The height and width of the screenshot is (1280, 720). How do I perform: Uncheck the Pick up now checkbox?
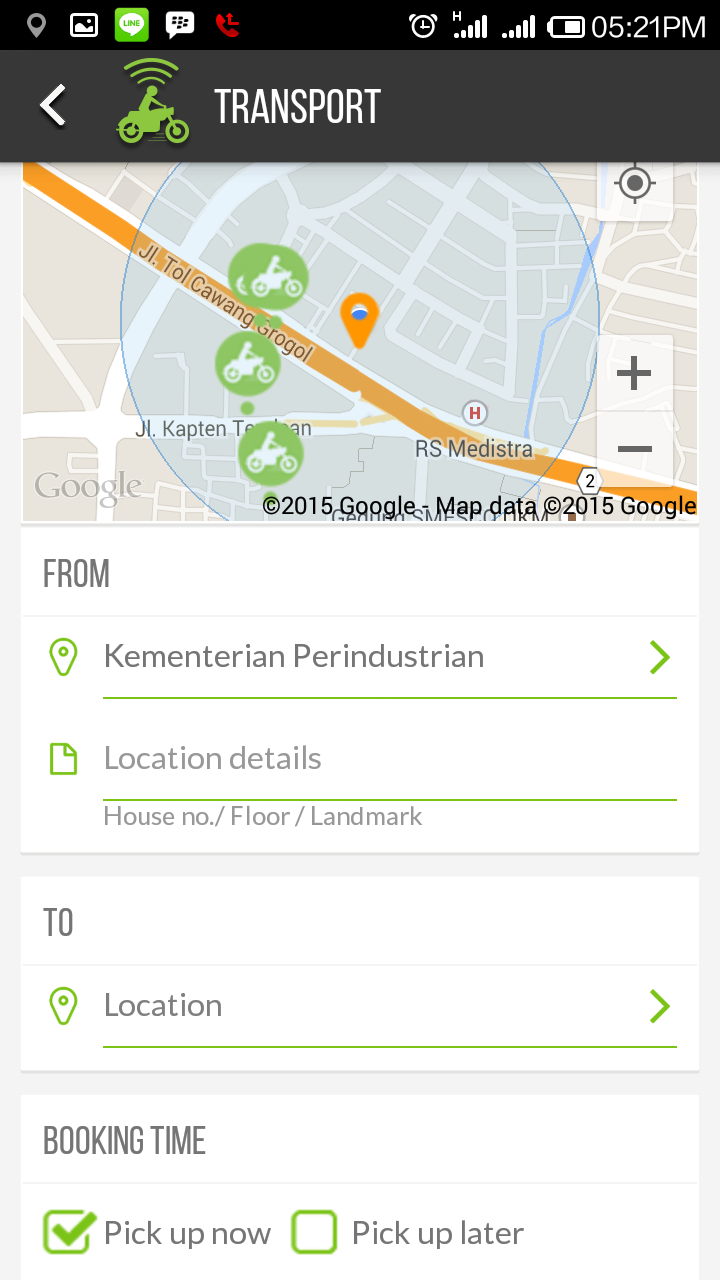pyautogui.click(x=68, y=1232)
